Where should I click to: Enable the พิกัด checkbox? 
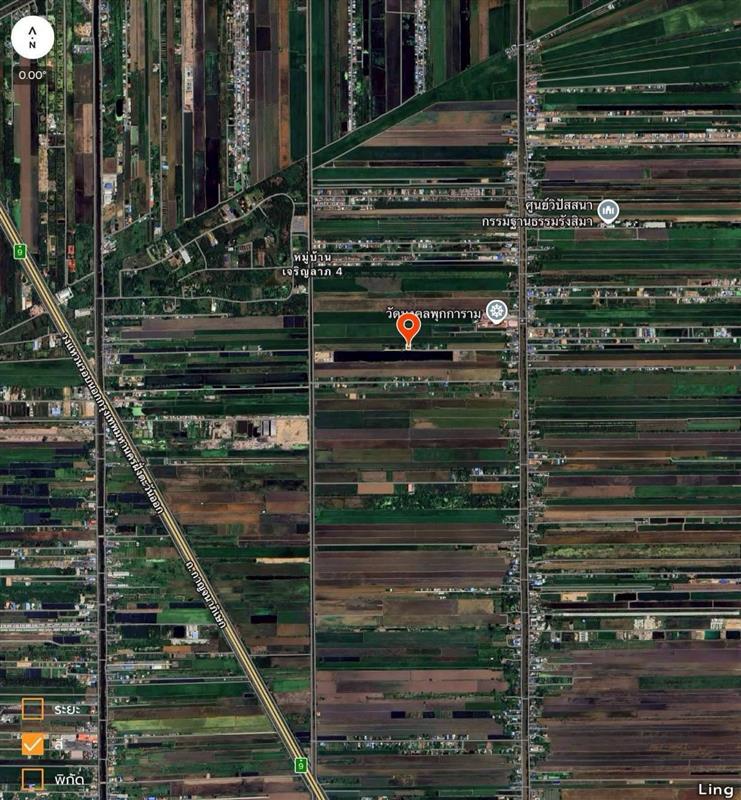pos(32,777)
